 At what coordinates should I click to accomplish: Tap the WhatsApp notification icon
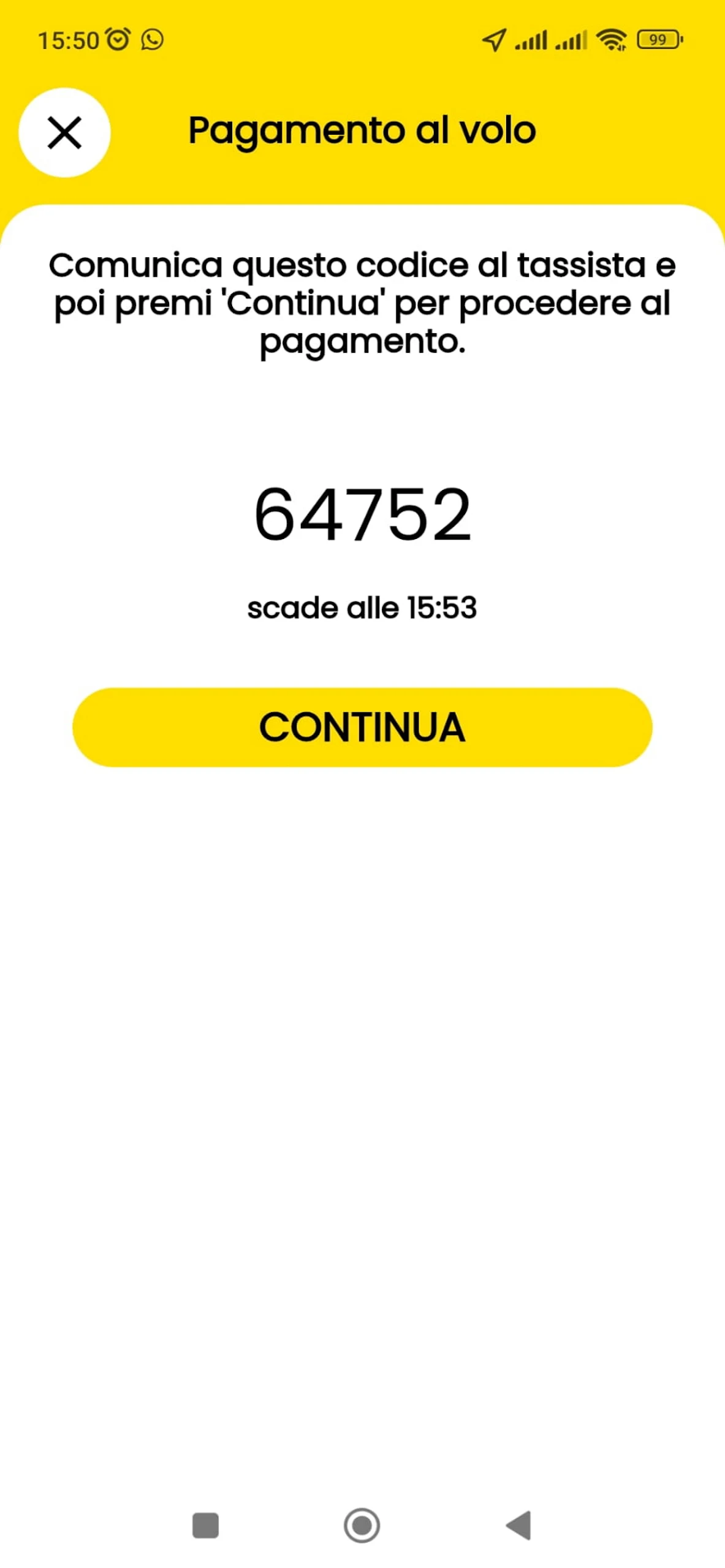(151, 40)
